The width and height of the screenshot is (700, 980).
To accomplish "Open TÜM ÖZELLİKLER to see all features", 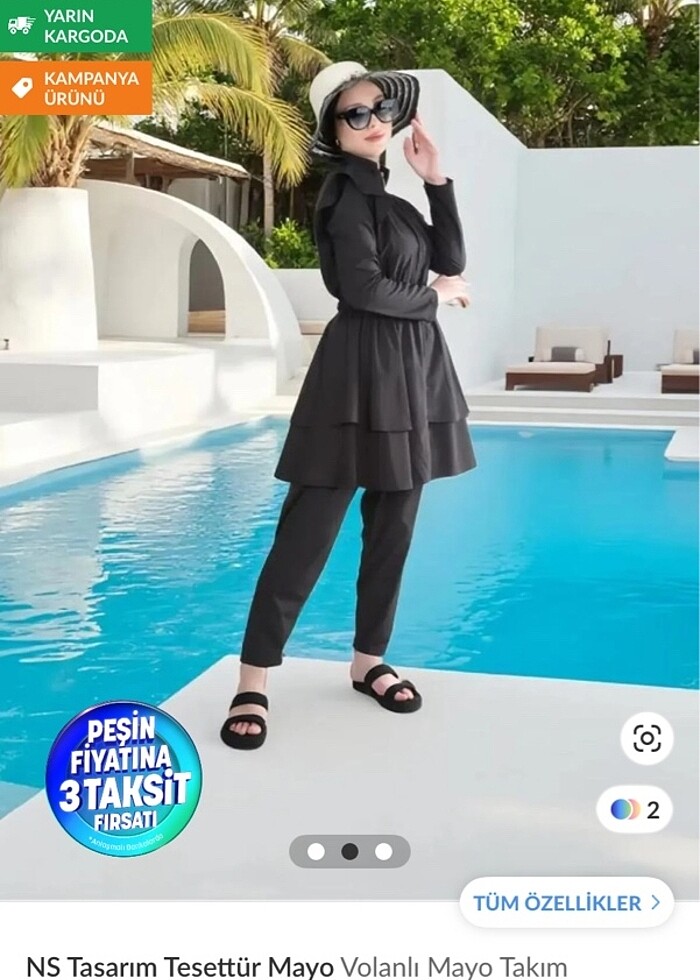I will click(x=566, y=902).
